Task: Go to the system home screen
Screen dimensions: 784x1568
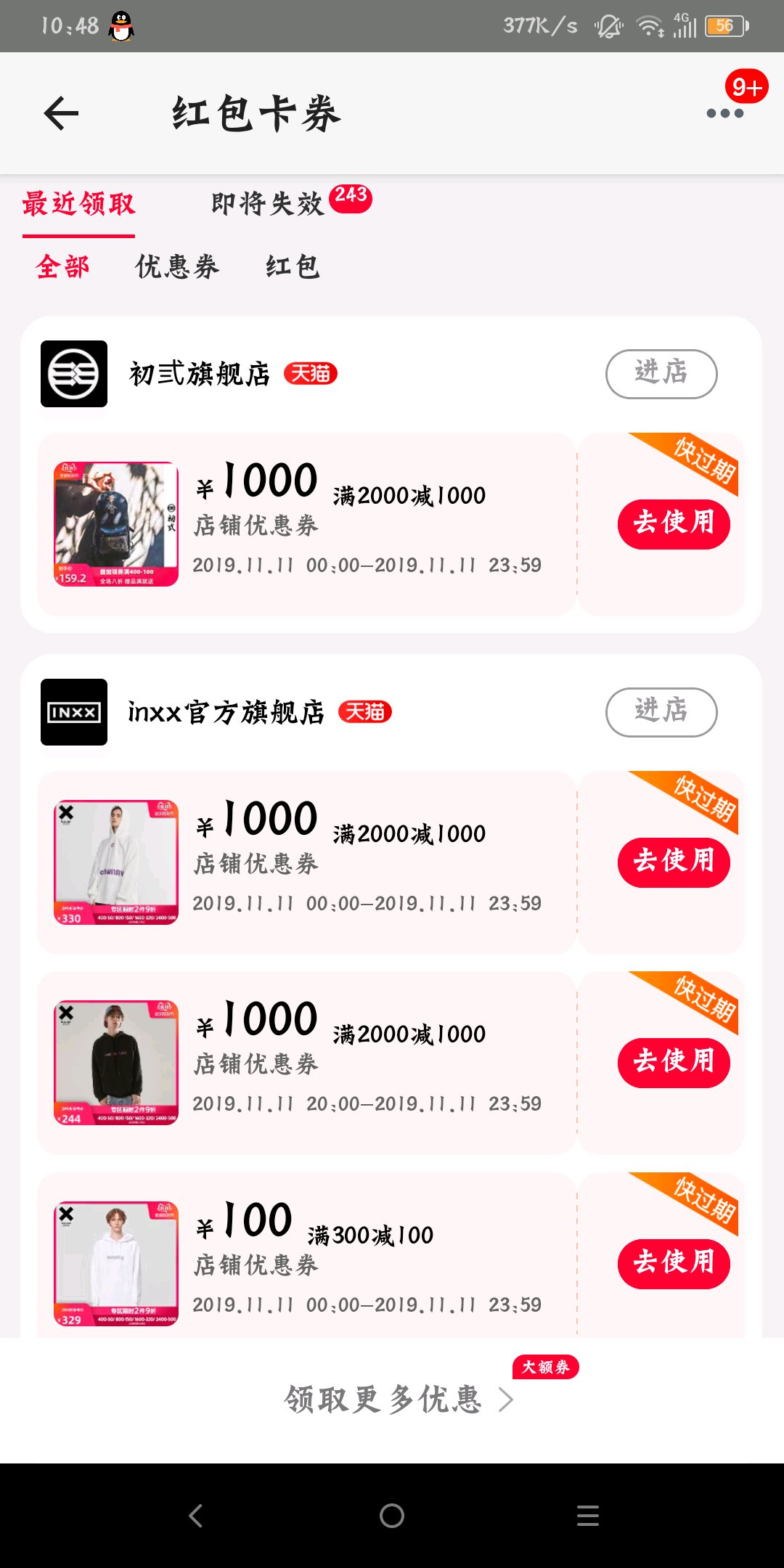Action: [392, 1516]
